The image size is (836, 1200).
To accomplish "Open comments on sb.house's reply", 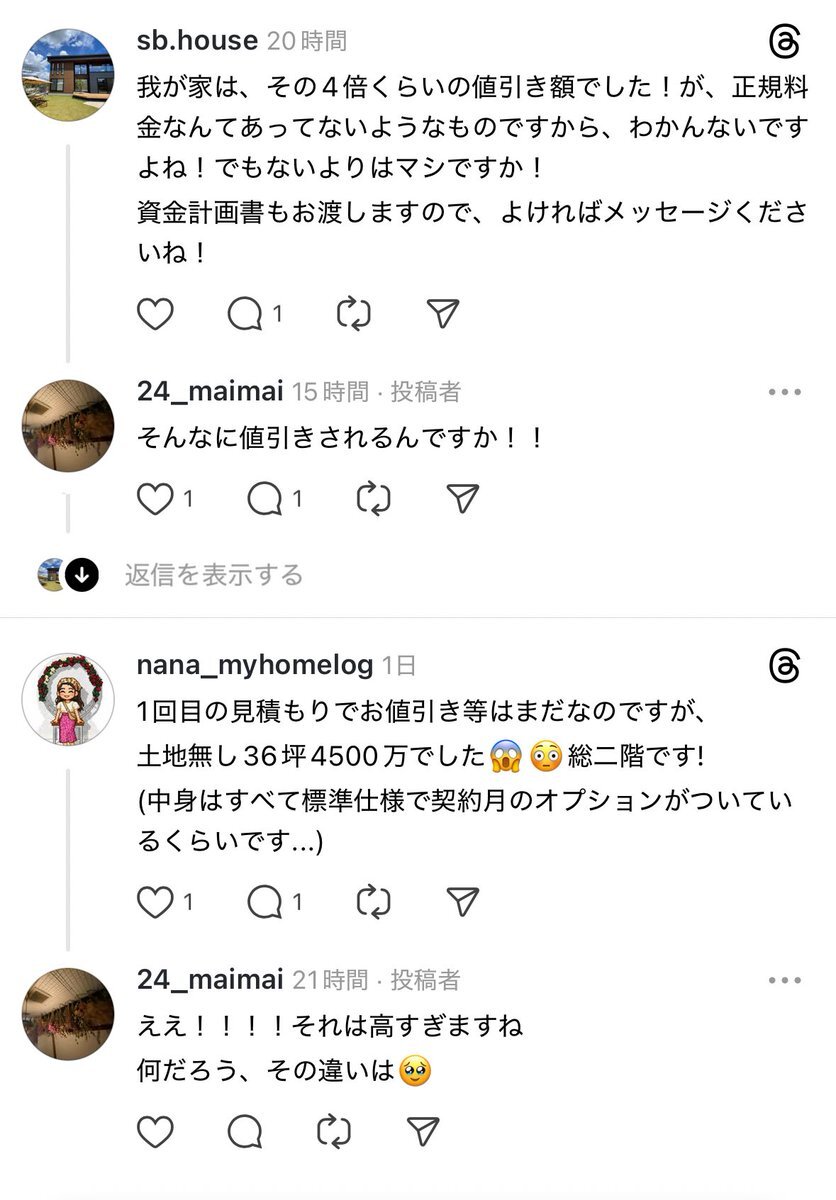I will (x=246, y=314).
